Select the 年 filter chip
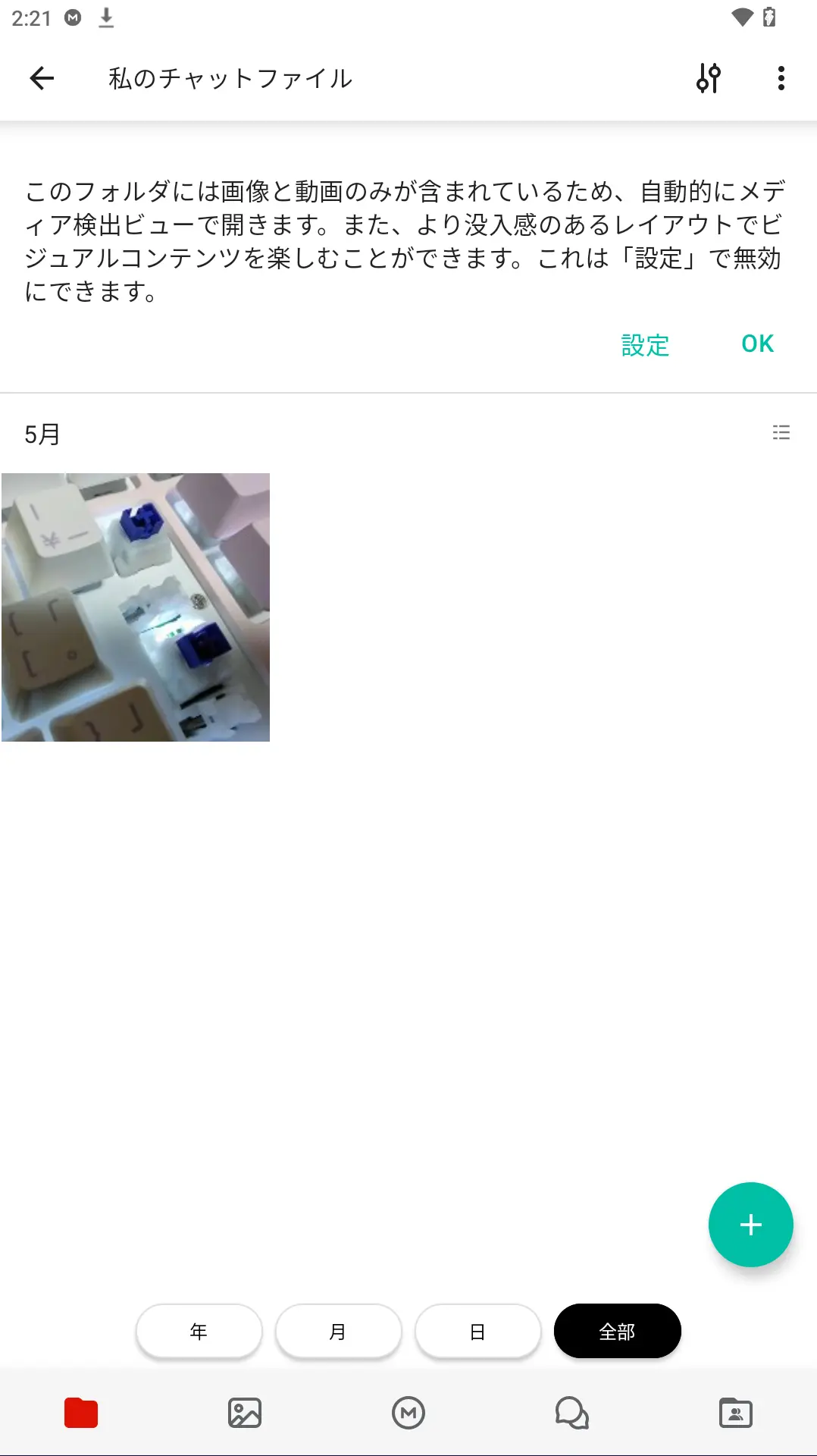 (199, 1331)
